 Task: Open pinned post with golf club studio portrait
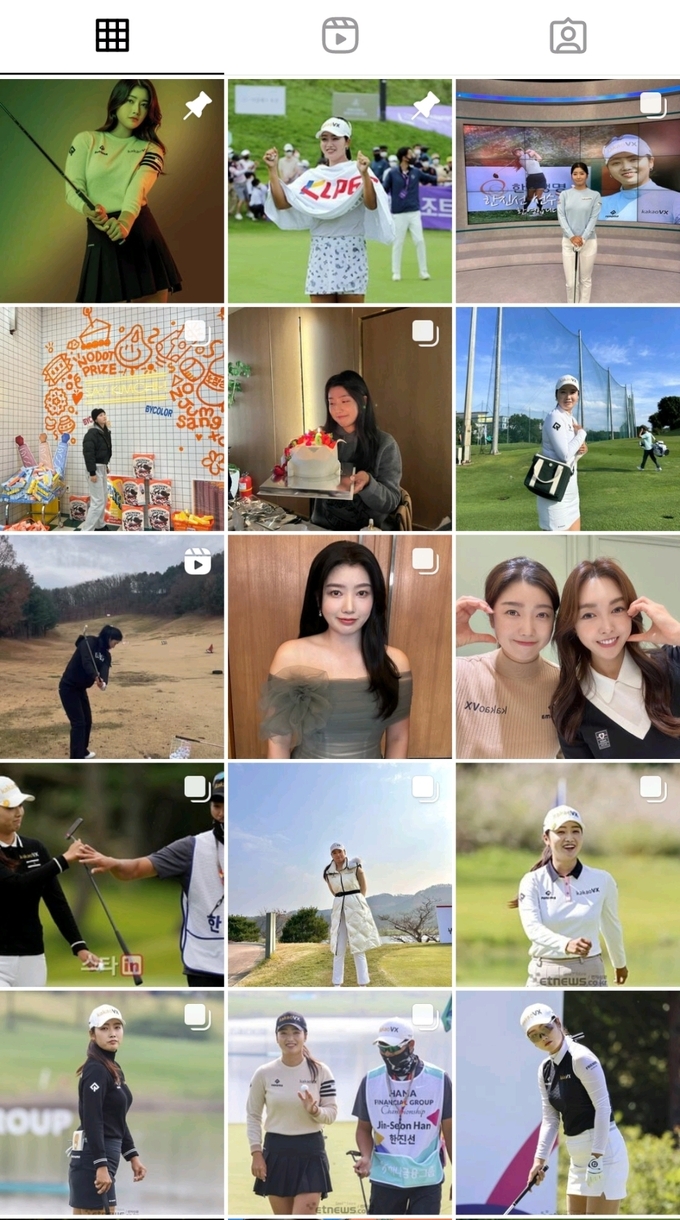112,191
